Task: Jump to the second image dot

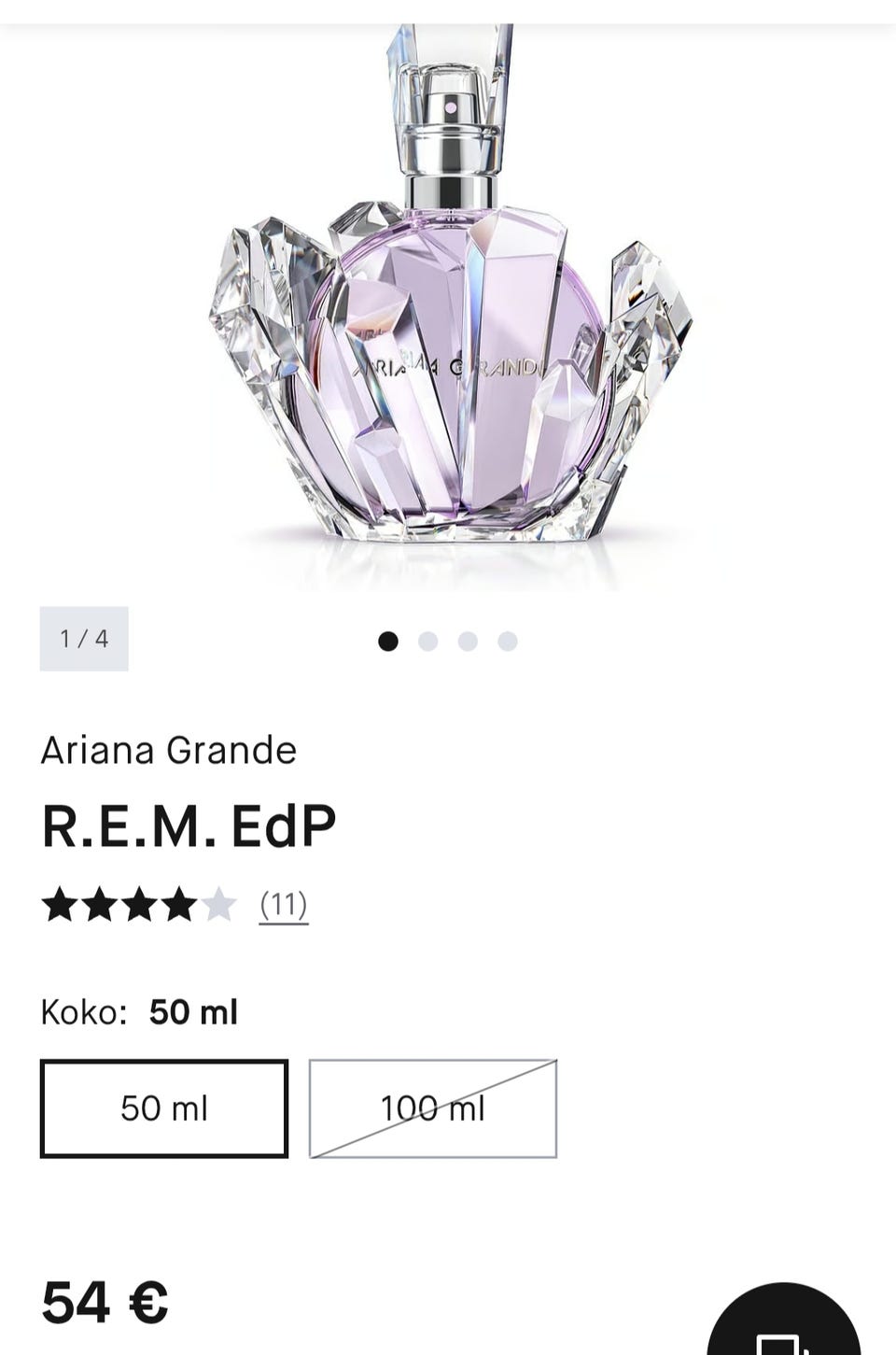Action: coord(428,641)
